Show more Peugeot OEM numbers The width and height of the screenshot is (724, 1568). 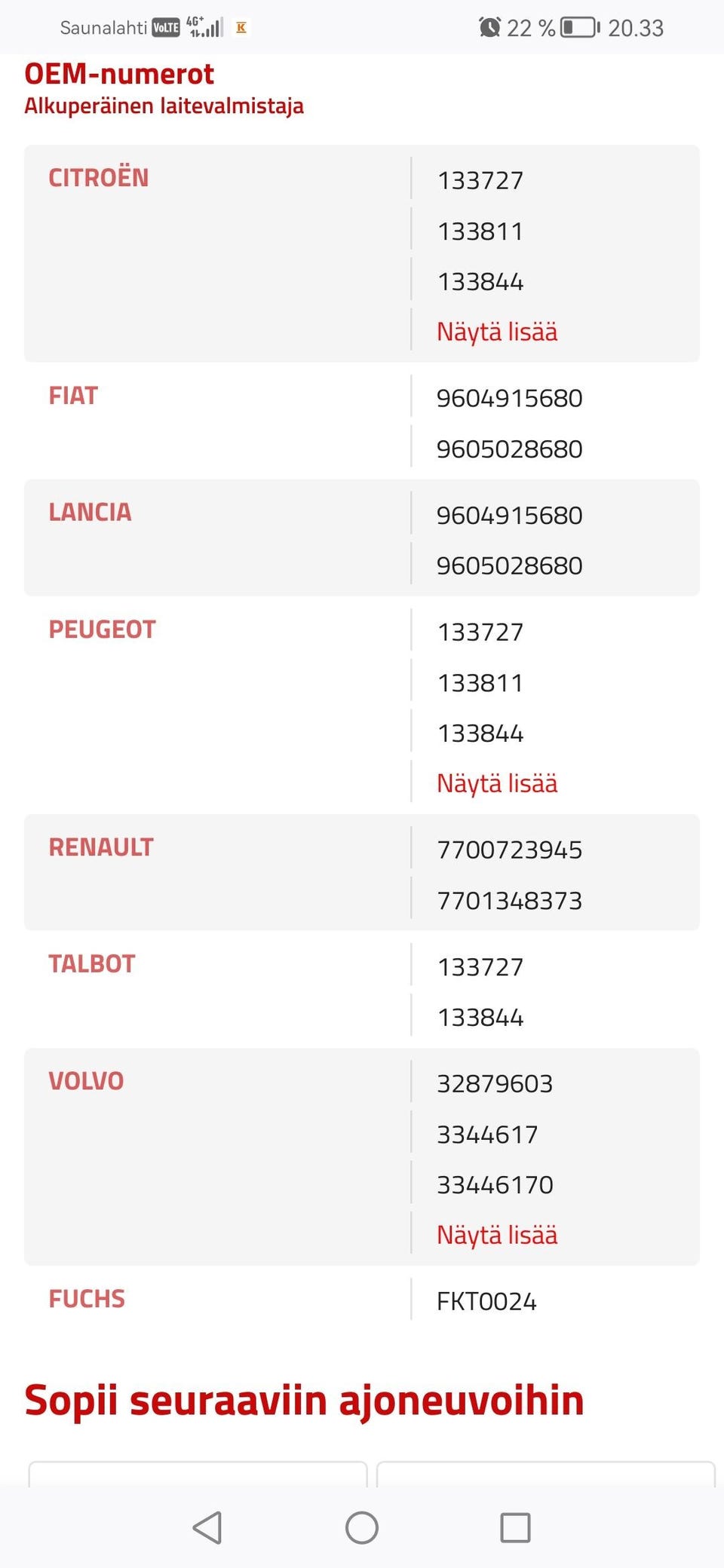click(497, 783)
